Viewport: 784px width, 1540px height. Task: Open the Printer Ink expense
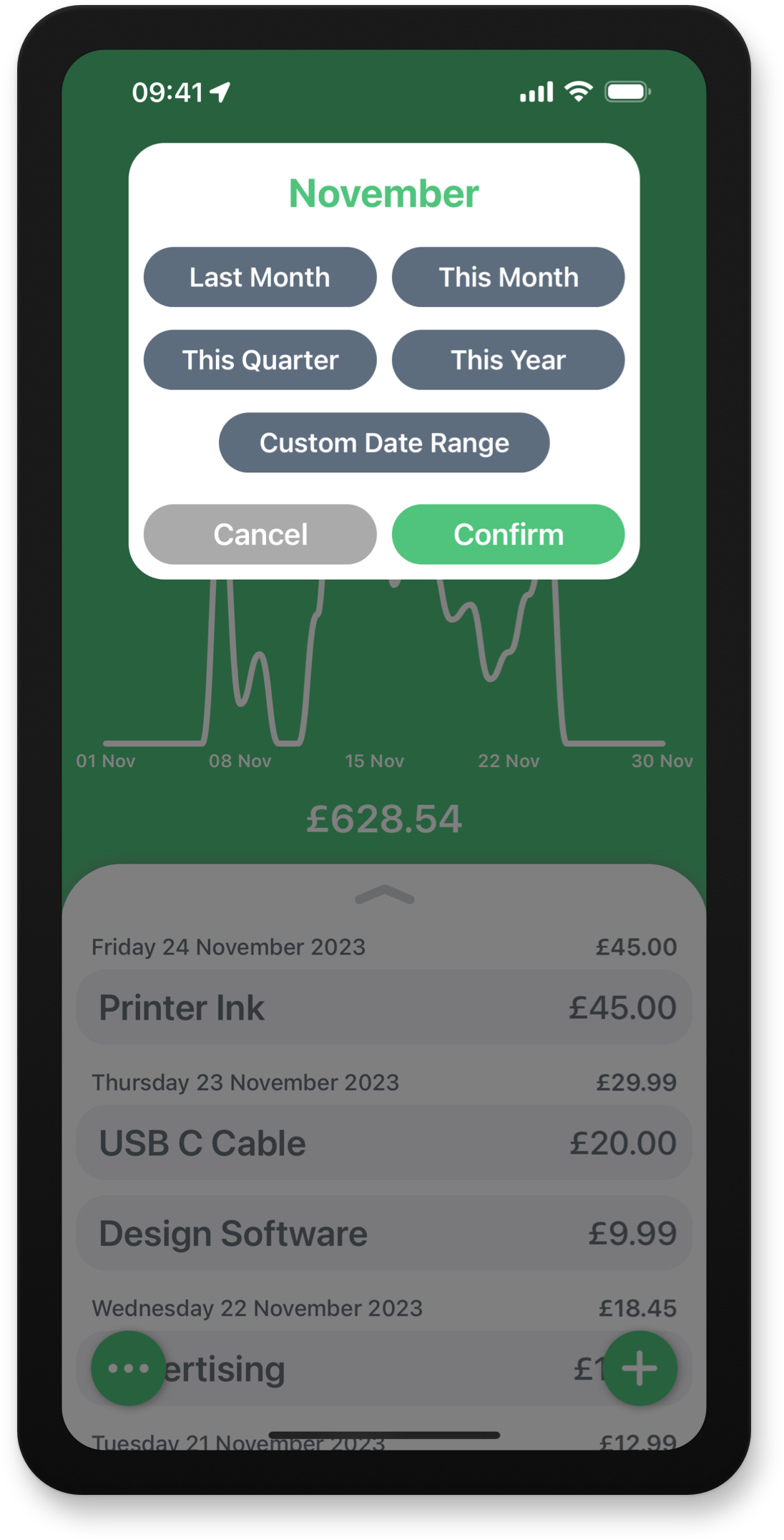[384, 1008]
